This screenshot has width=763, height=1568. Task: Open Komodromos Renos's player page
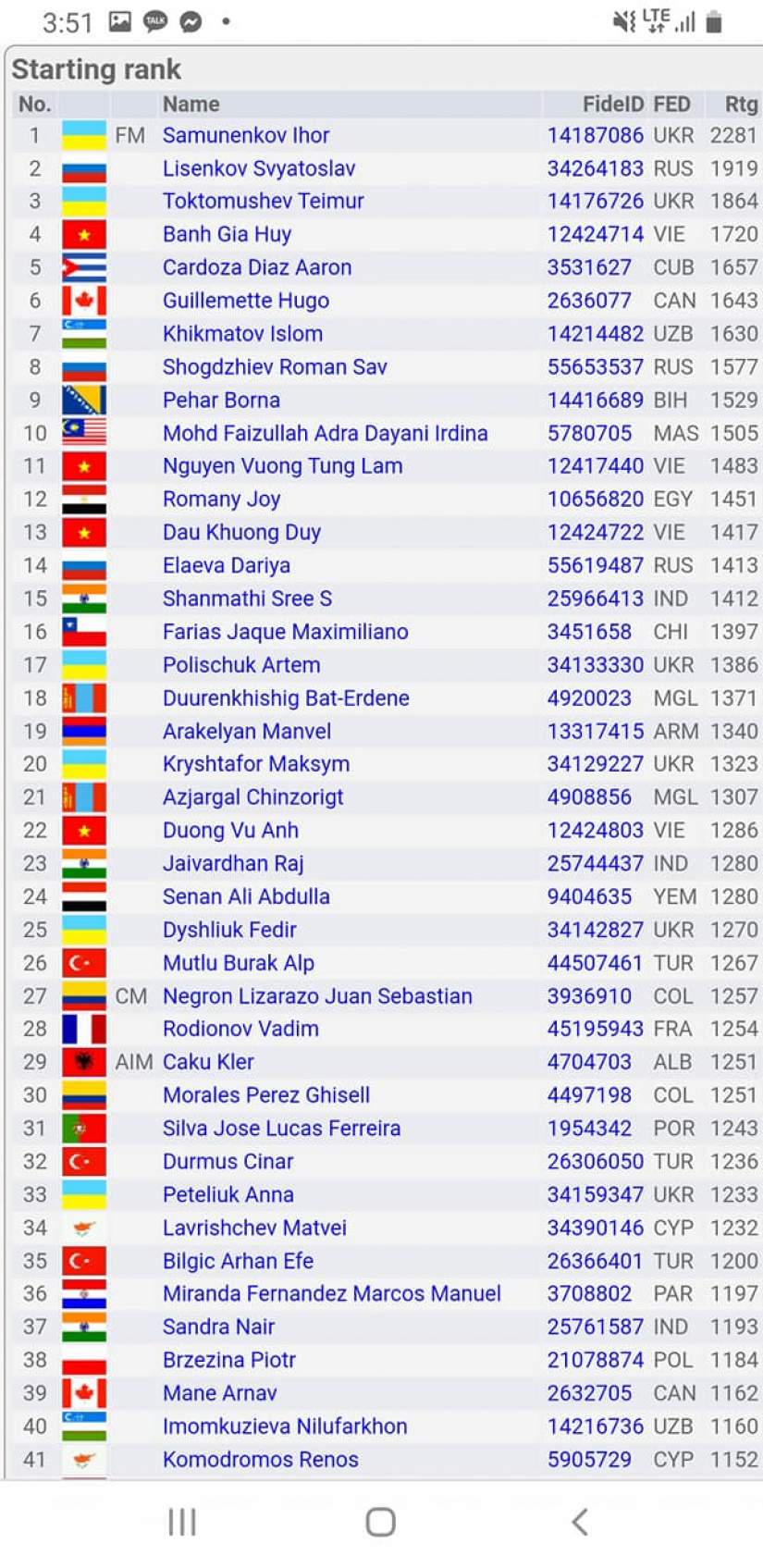coord(261,1460)
